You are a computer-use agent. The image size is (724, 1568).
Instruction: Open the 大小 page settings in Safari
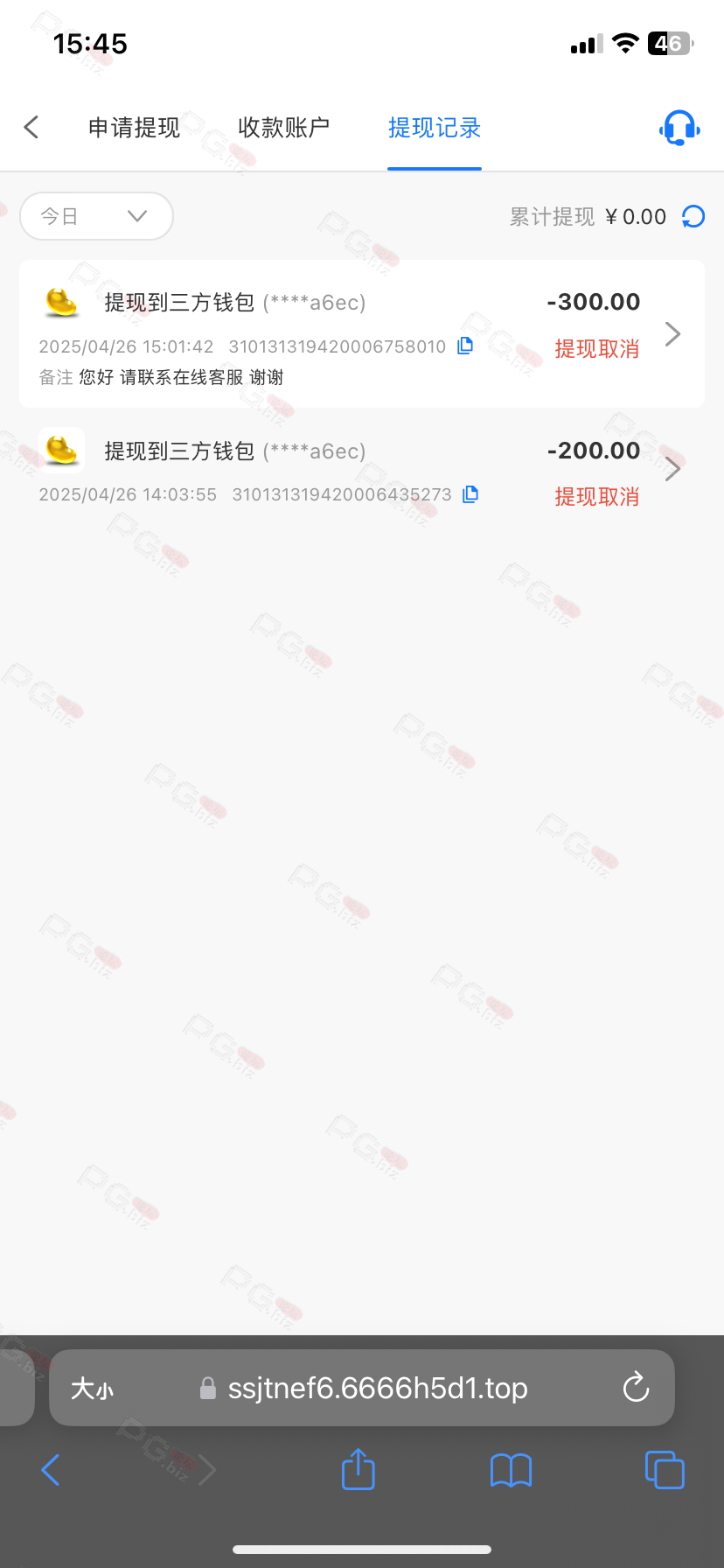[x=92, y=1389]
